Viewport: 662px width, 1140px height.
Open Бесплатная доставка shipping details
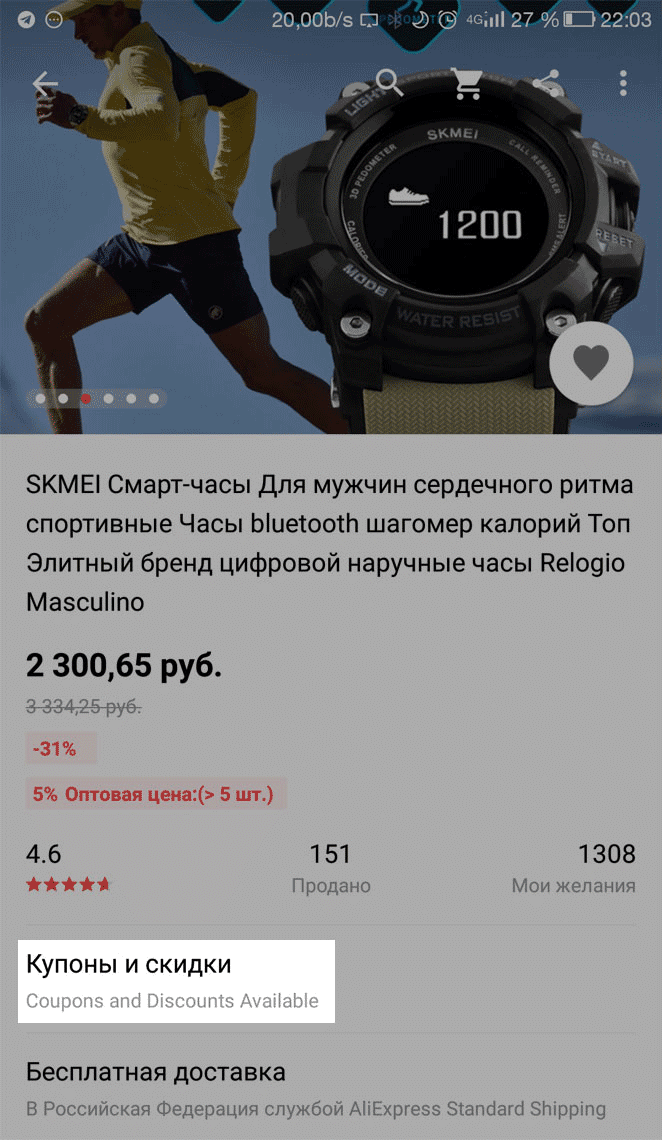tap(315, 1088)
